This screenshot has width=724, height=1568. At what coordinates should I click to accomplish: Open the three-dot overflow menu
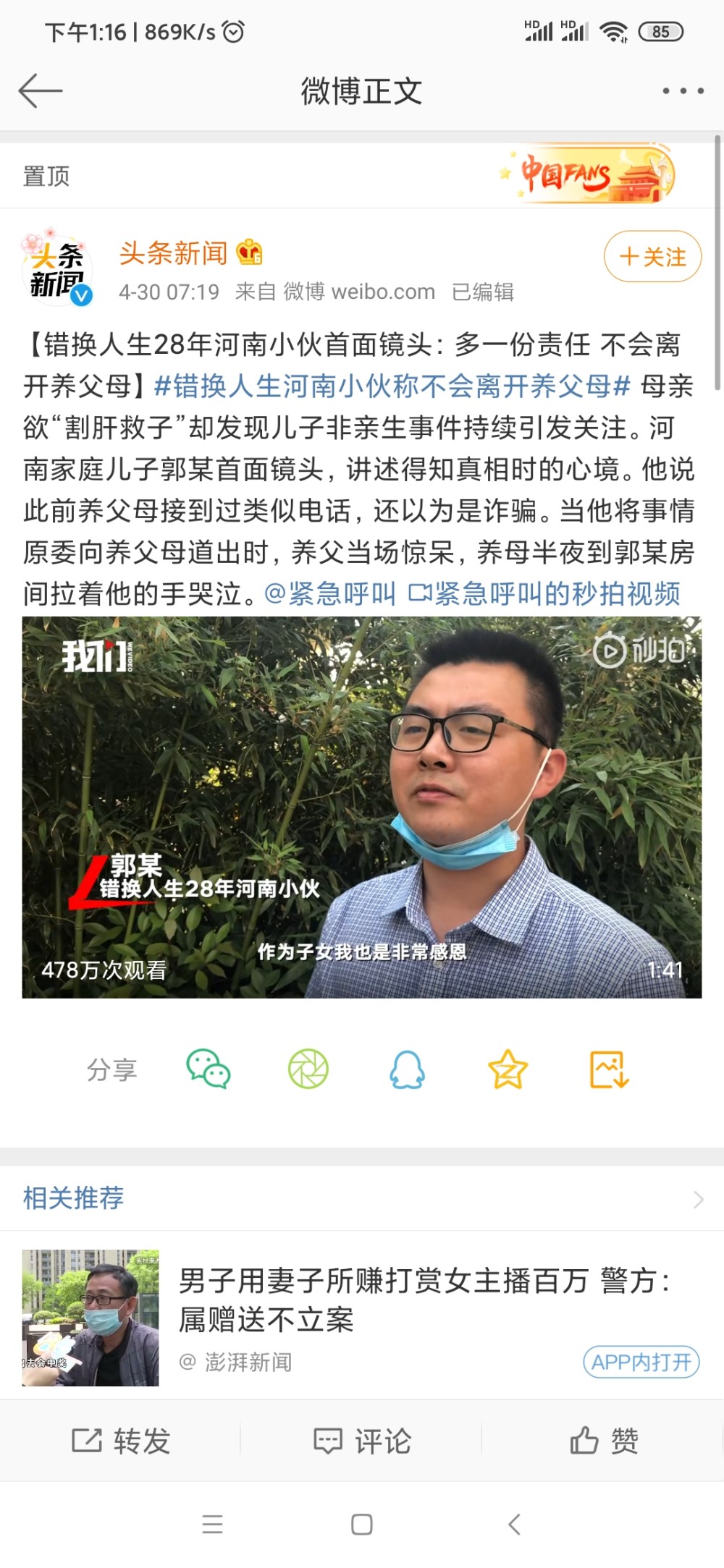tap(683, 91)
